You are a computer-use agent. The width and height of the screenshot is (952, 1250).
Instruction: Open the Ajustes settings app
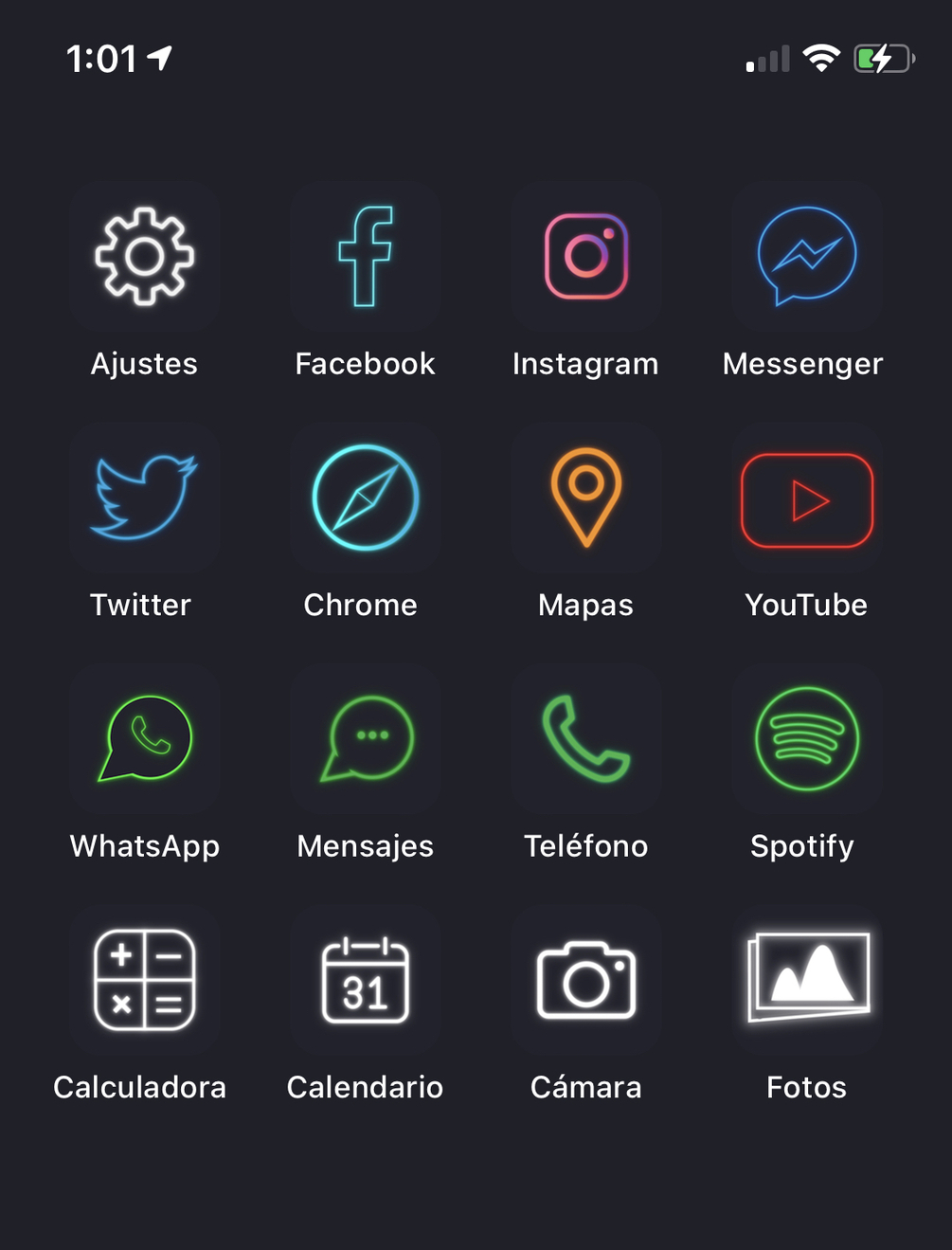coord(144,256)
